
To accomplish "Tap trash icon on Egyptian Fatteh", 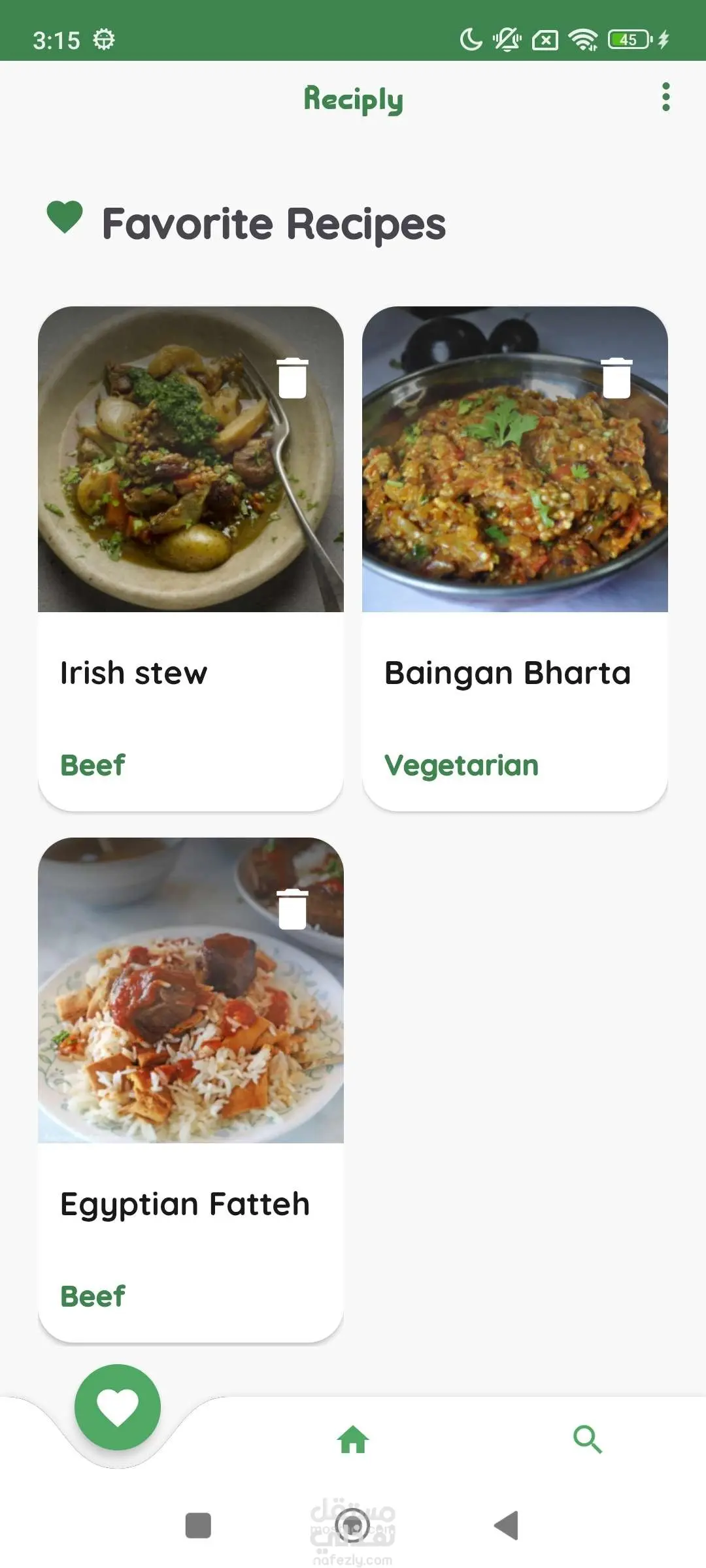I will tap(292, 909).
